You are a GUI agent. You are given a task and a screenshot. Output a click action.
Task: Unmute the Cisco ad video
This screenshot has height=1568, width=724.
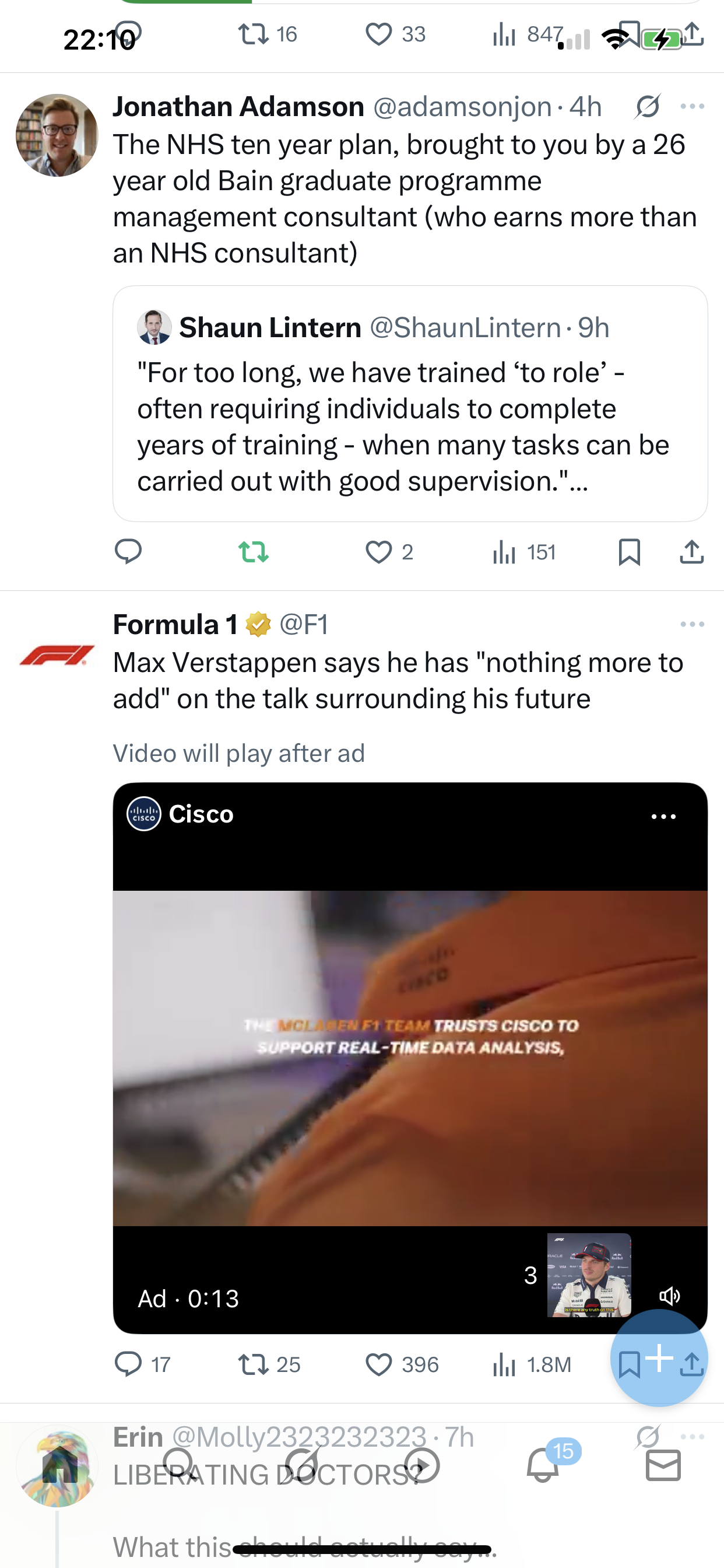coord(670,1296)
